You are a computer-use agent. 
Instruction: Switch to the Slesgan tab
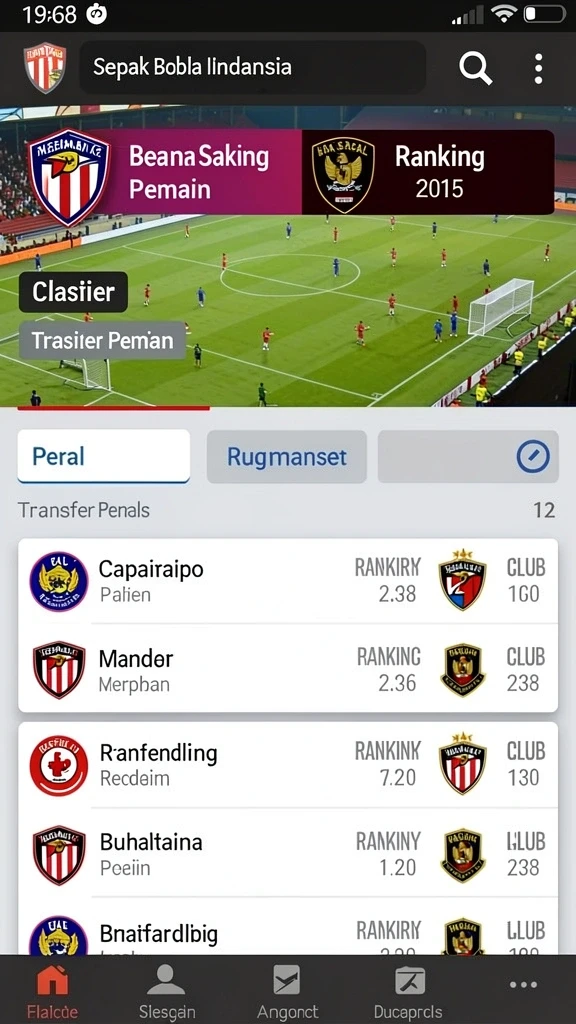point(166,991)
